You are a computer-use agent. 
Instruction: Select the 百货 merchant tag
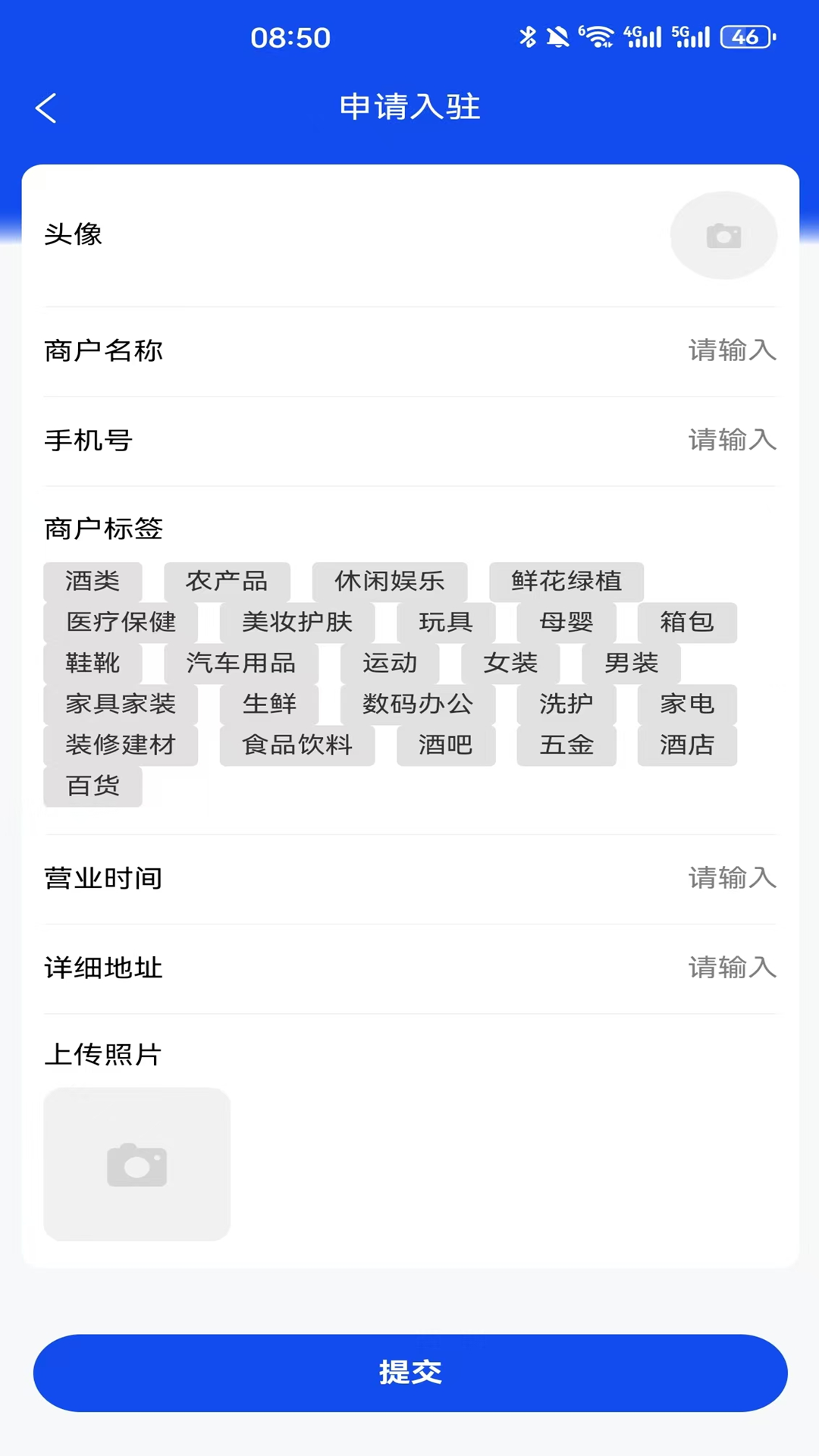pos(93,786)
